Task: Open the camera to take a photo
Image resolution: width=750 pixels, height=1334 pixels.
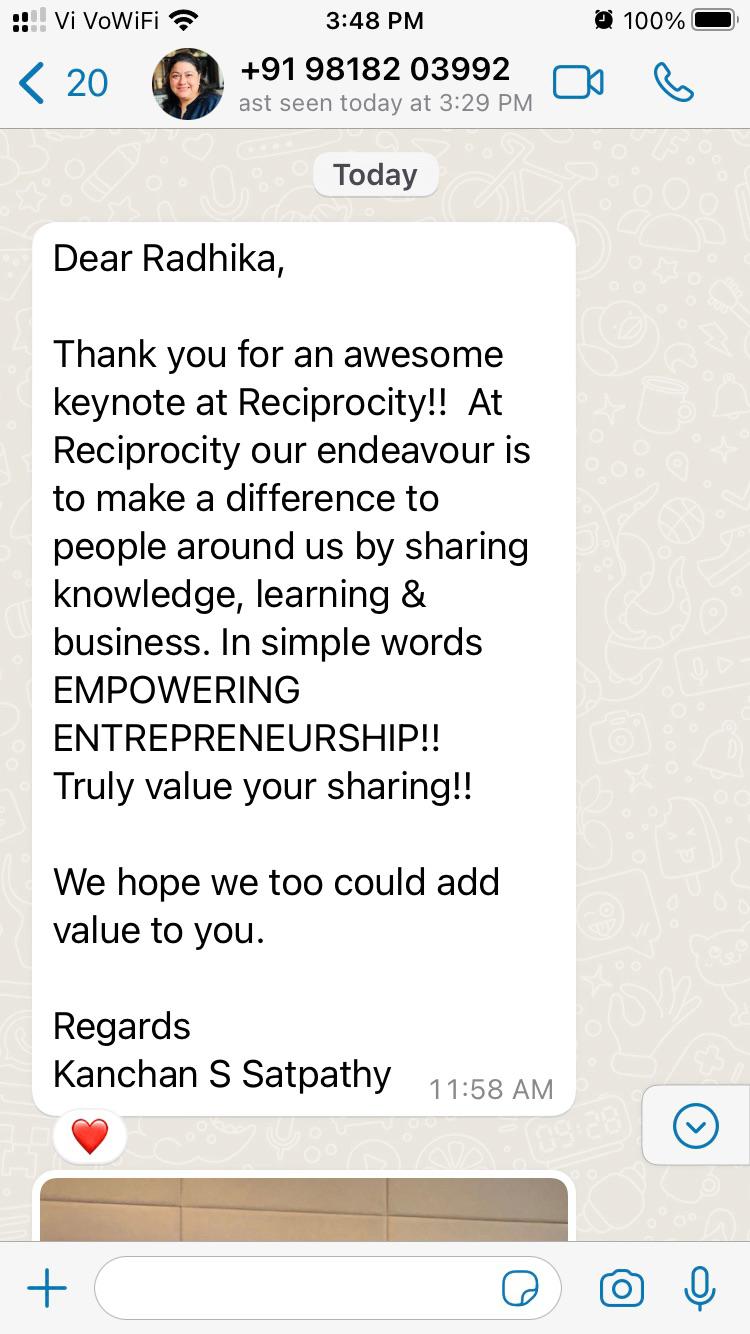Action: click(x=621, y=1289)
